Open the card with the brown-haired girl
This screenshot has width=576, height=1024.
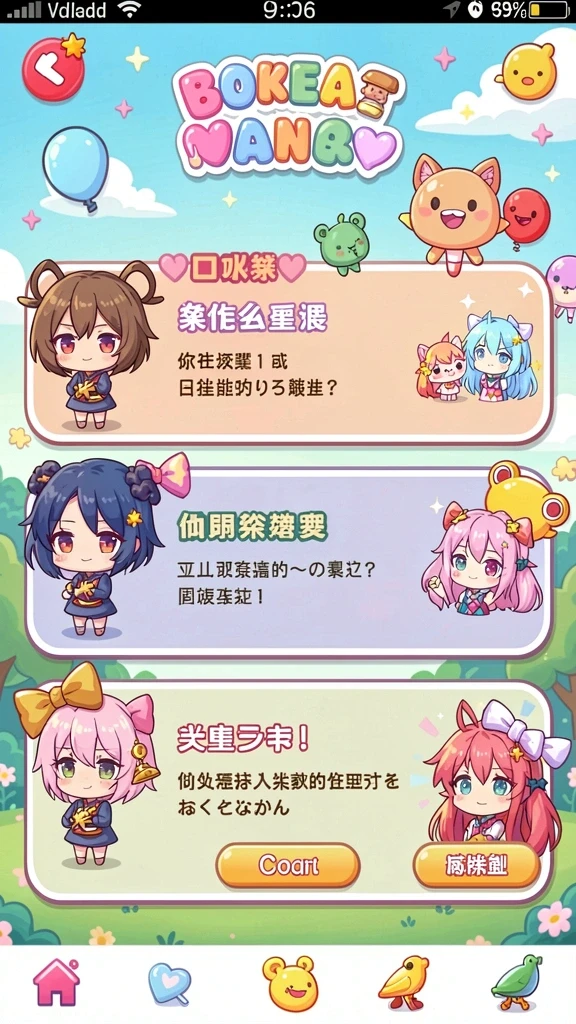pyautogui.click(x=288, y=353)
